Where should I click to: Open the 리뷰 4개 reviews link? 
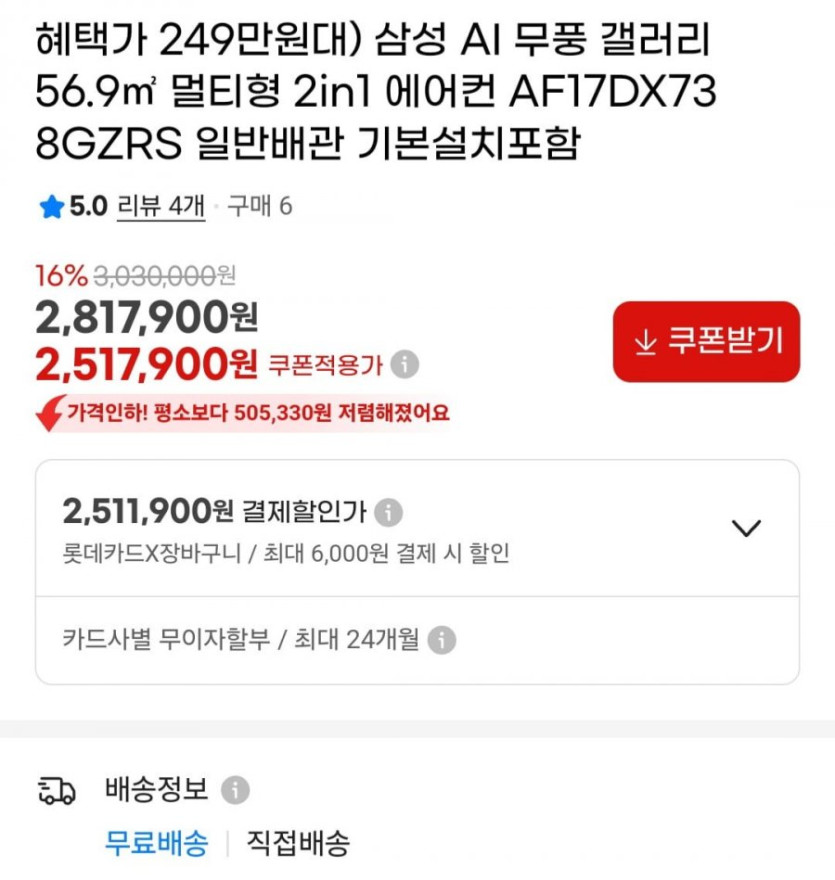pyautogui.click(x=160, y=207)
